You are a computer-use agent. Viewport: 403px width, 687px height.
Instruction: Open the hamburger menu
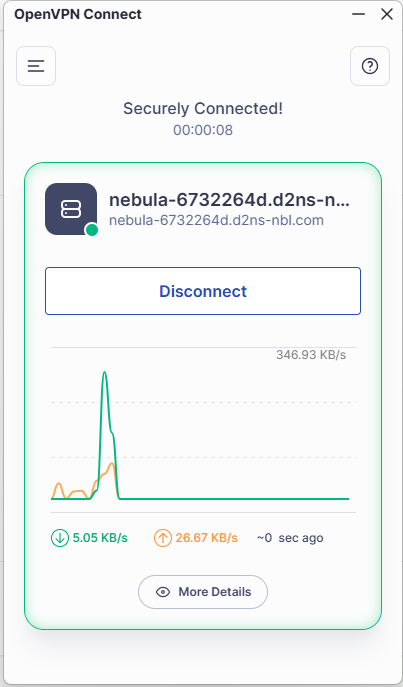[x=36, y=66]
